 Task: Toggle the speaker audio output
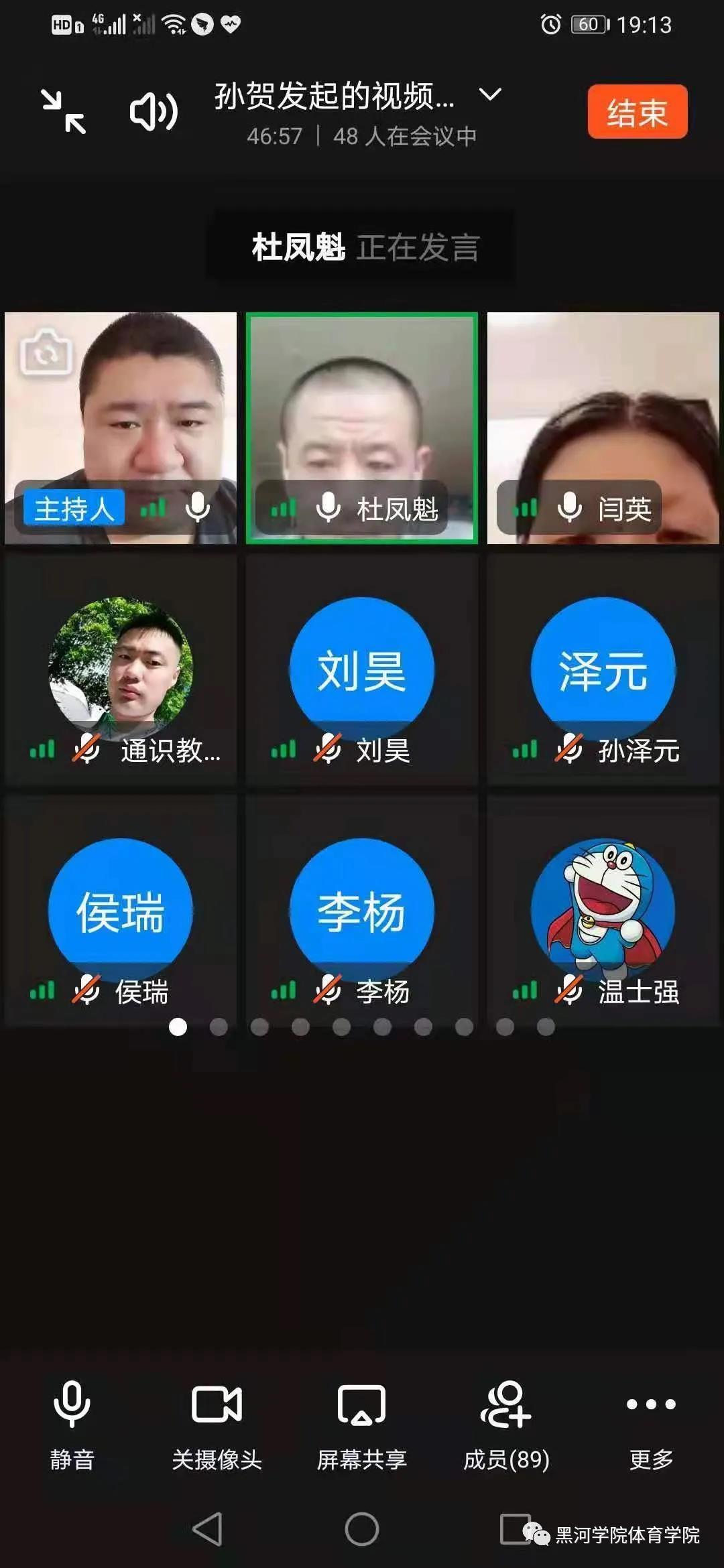tap(154, 112)
